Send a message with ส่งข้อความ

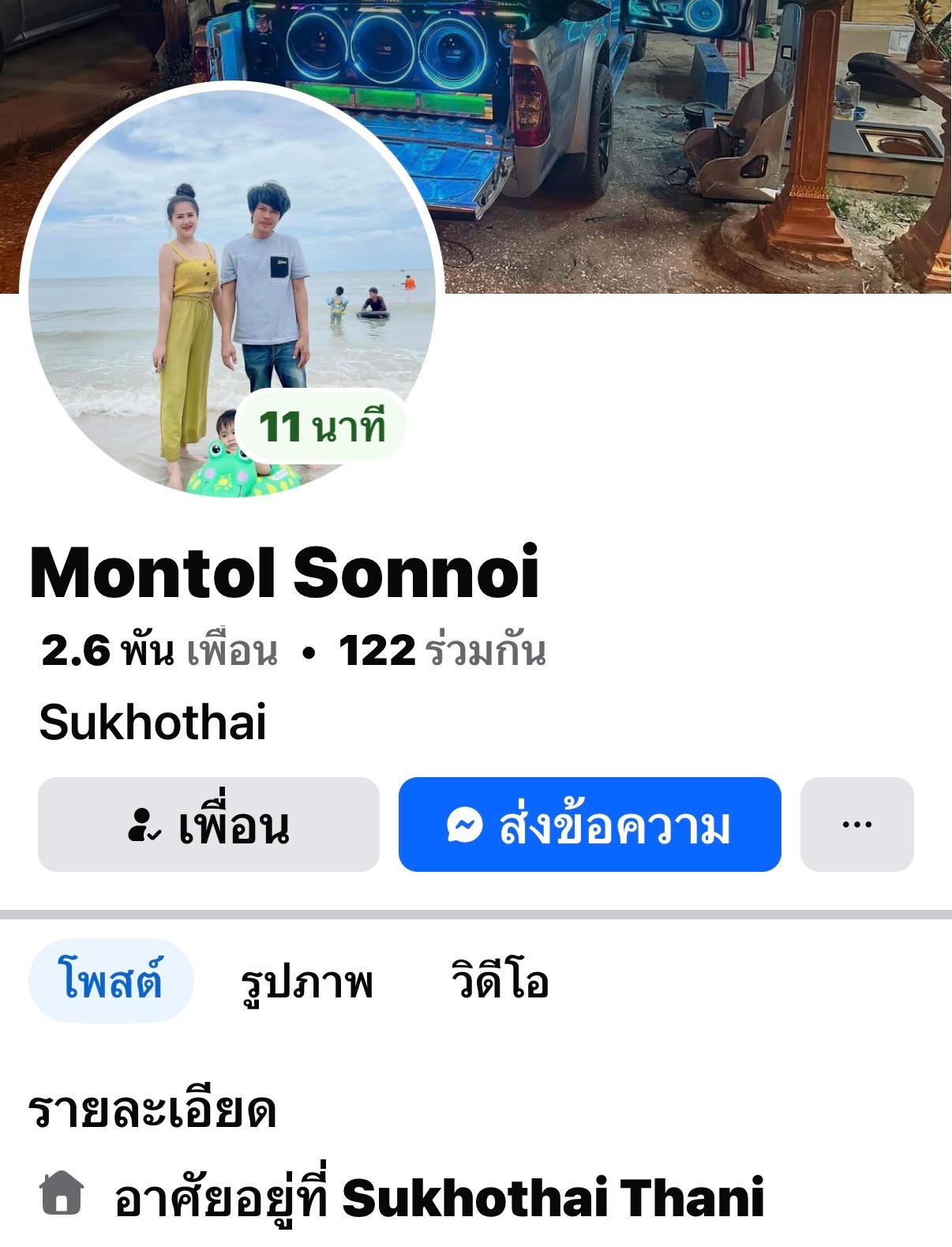click(x=590, y=824)
